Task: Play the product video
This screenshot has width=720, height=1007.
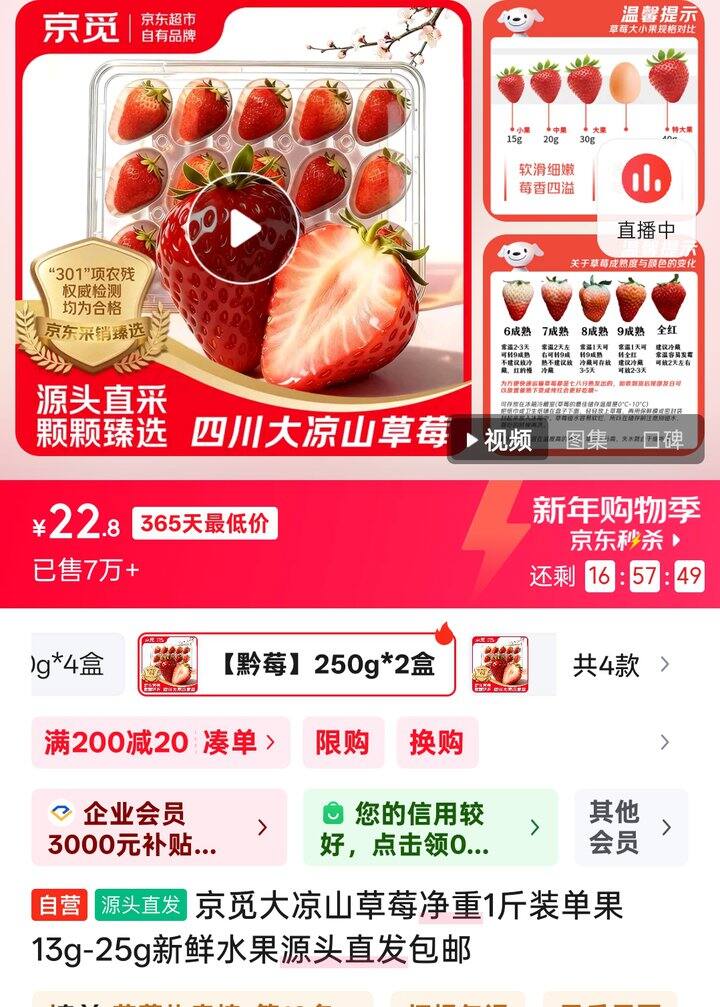Action: [x=245, y=229]
